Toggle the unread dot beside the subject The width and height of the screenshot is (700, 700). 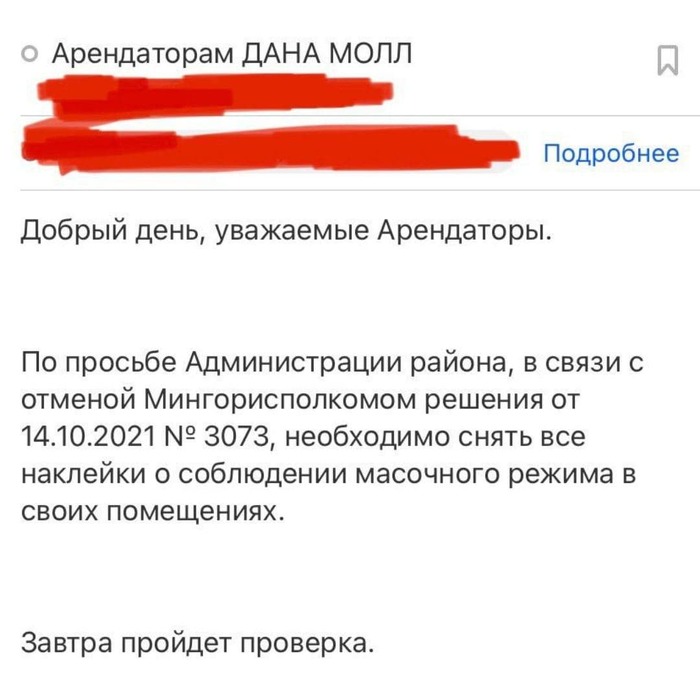[x=31, y=54]
